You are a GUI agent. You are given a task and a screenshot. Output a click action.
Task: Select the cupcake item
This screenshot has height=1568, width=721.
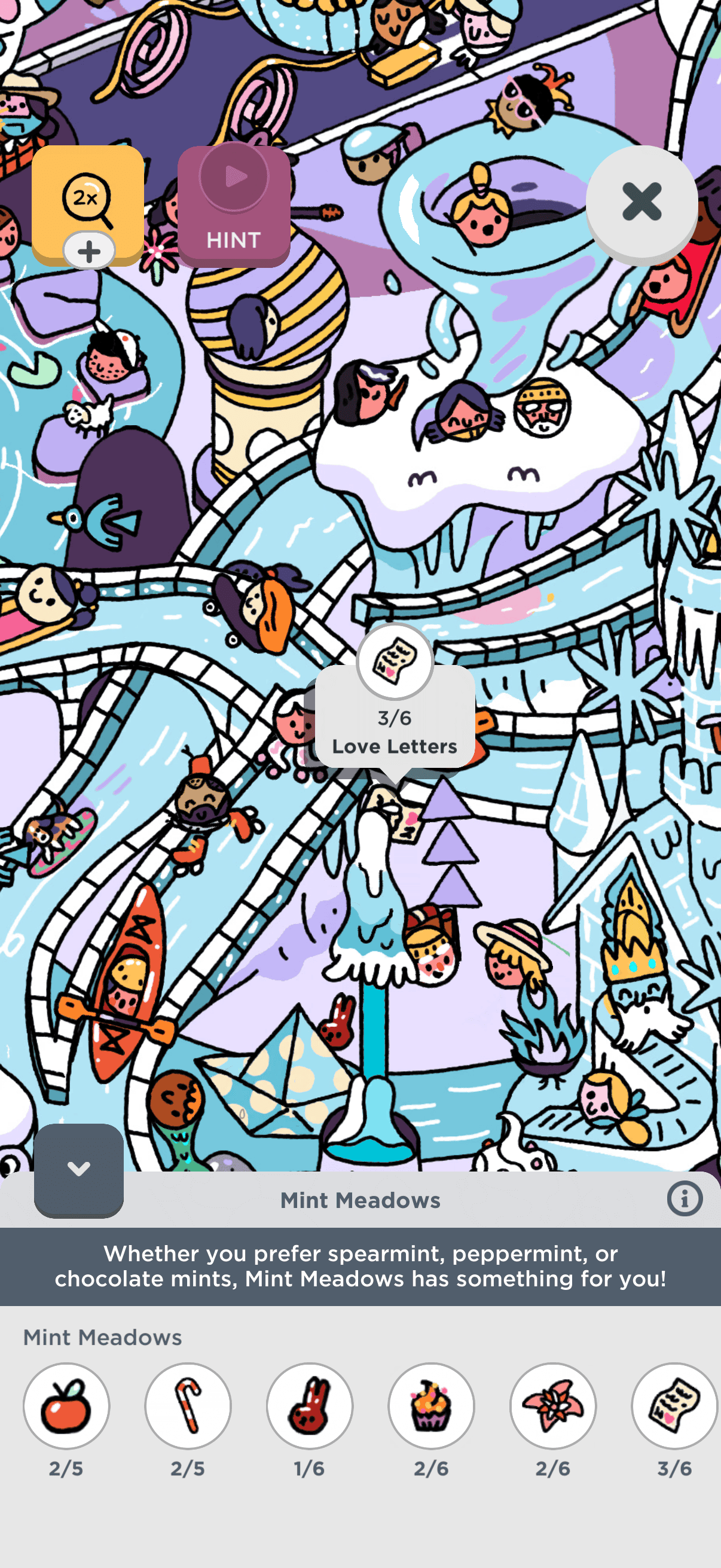(432, 1406)
